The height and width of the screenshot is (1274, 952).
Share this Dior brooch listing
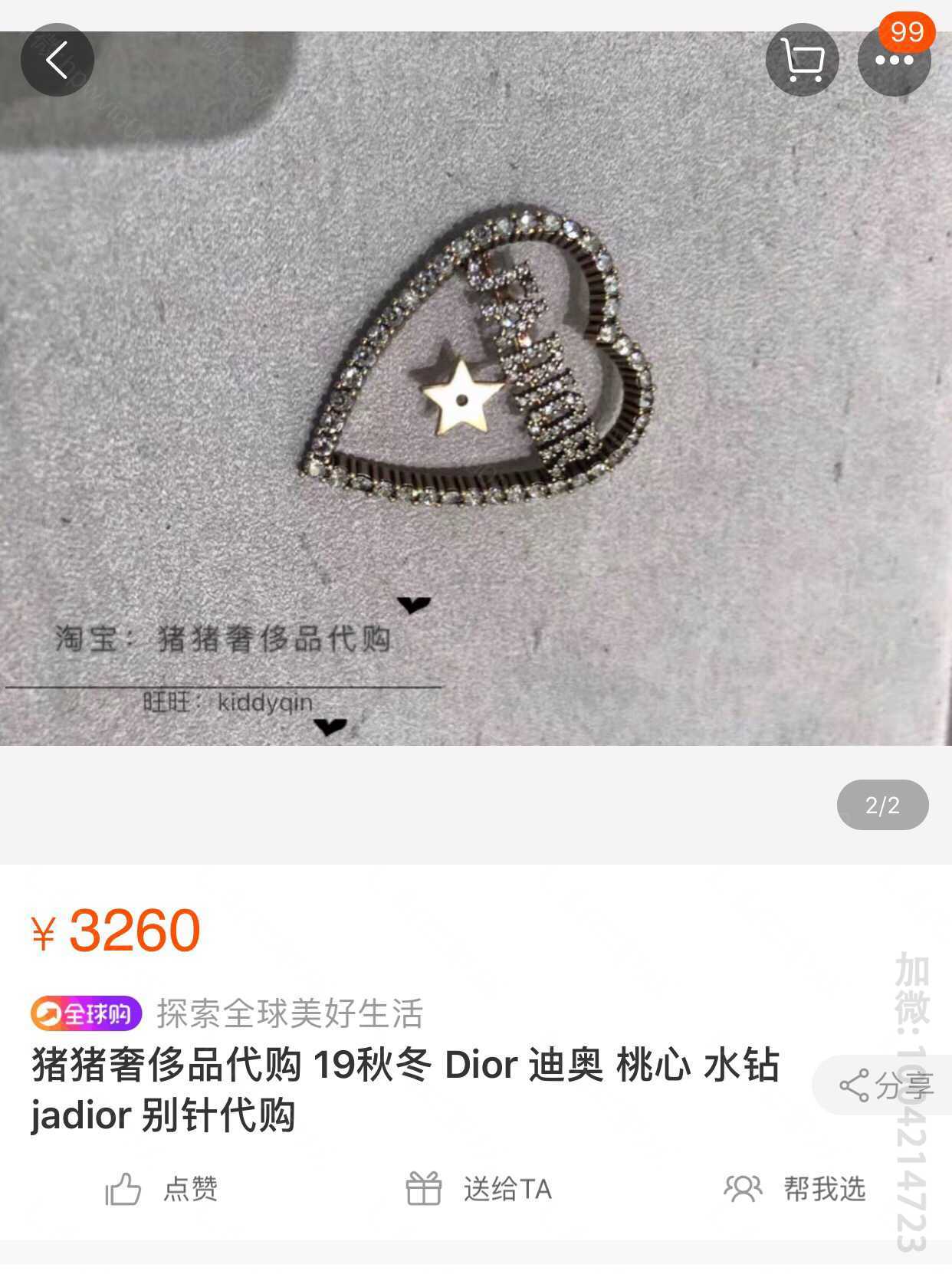(885, 1085)
